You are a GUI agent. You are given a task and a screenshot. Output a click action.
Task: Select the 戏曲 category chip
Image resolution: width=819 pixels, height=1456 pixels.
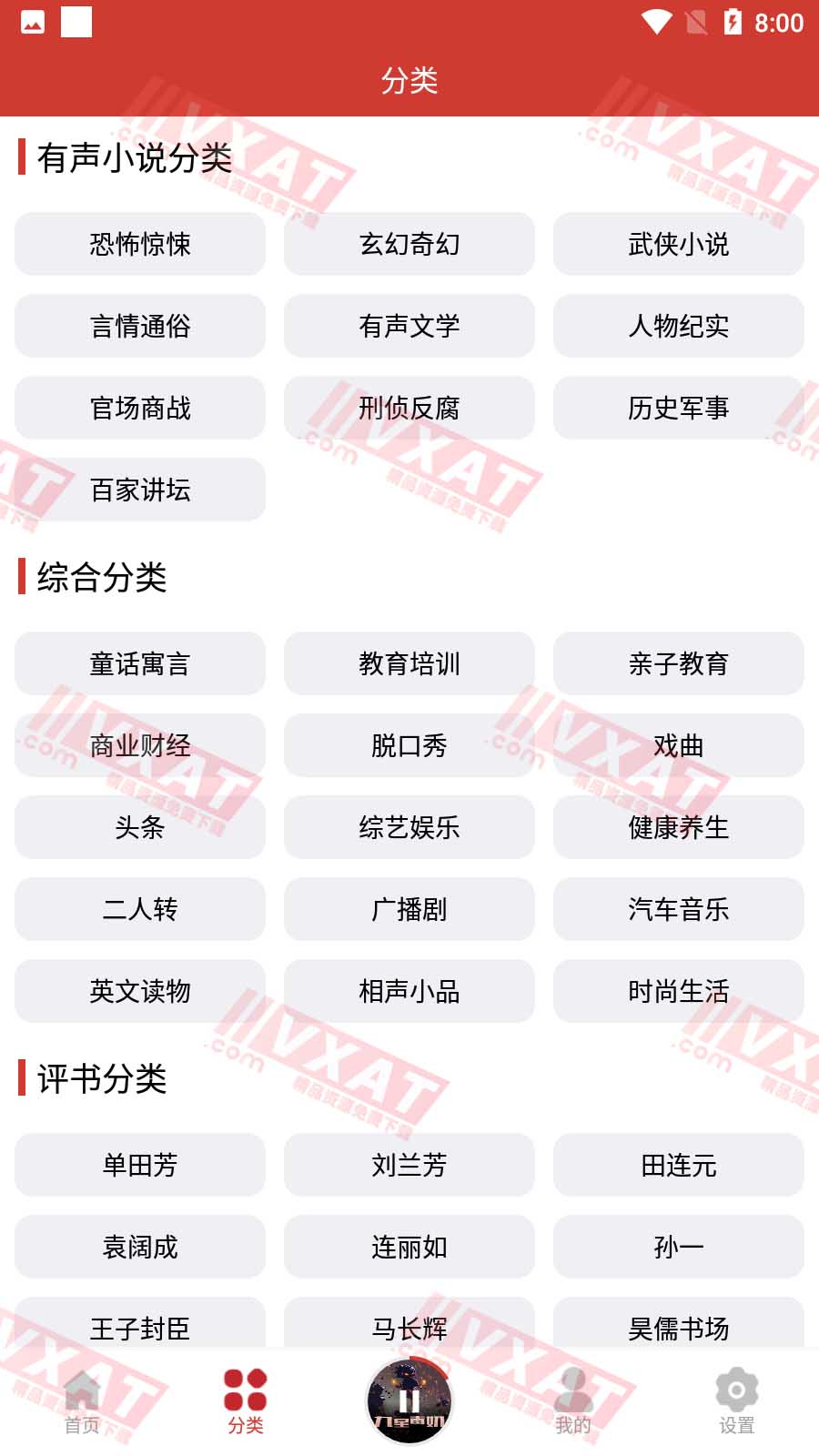click(x=679, y=745)
